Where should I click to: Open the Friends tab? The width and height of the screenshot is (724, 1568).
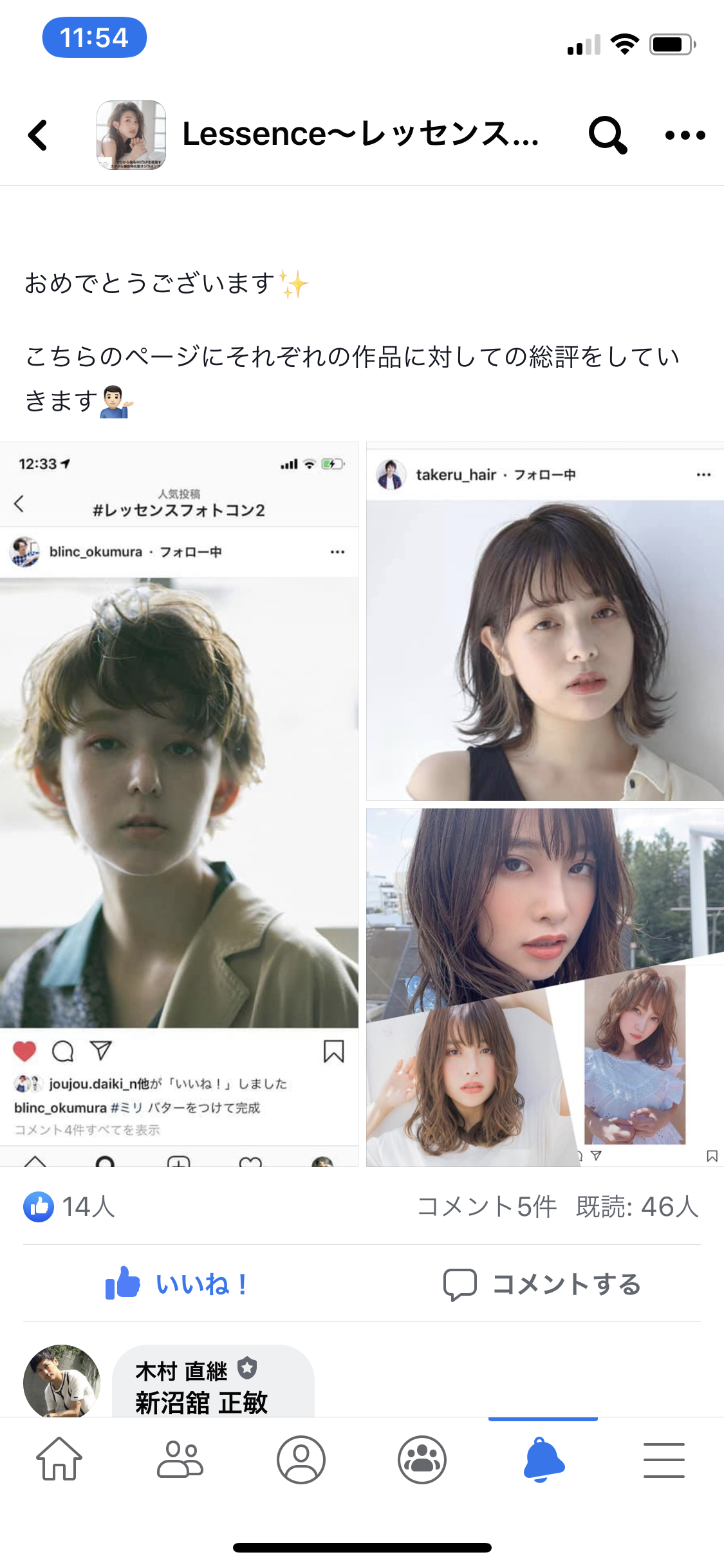pyautogui.click(x=180, y=1459)
